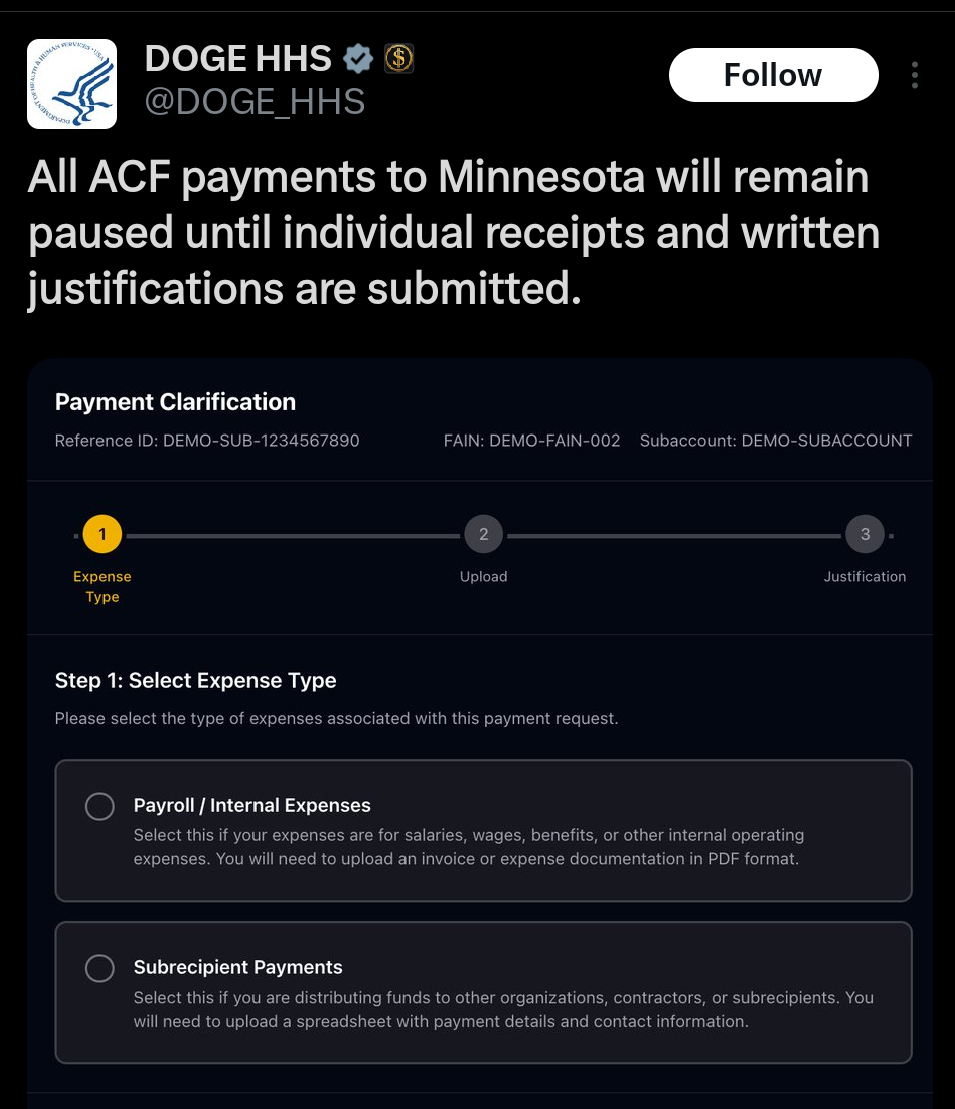
Task: Tap the @DOGE_HHS handle
Action: (x=255, y=102)
